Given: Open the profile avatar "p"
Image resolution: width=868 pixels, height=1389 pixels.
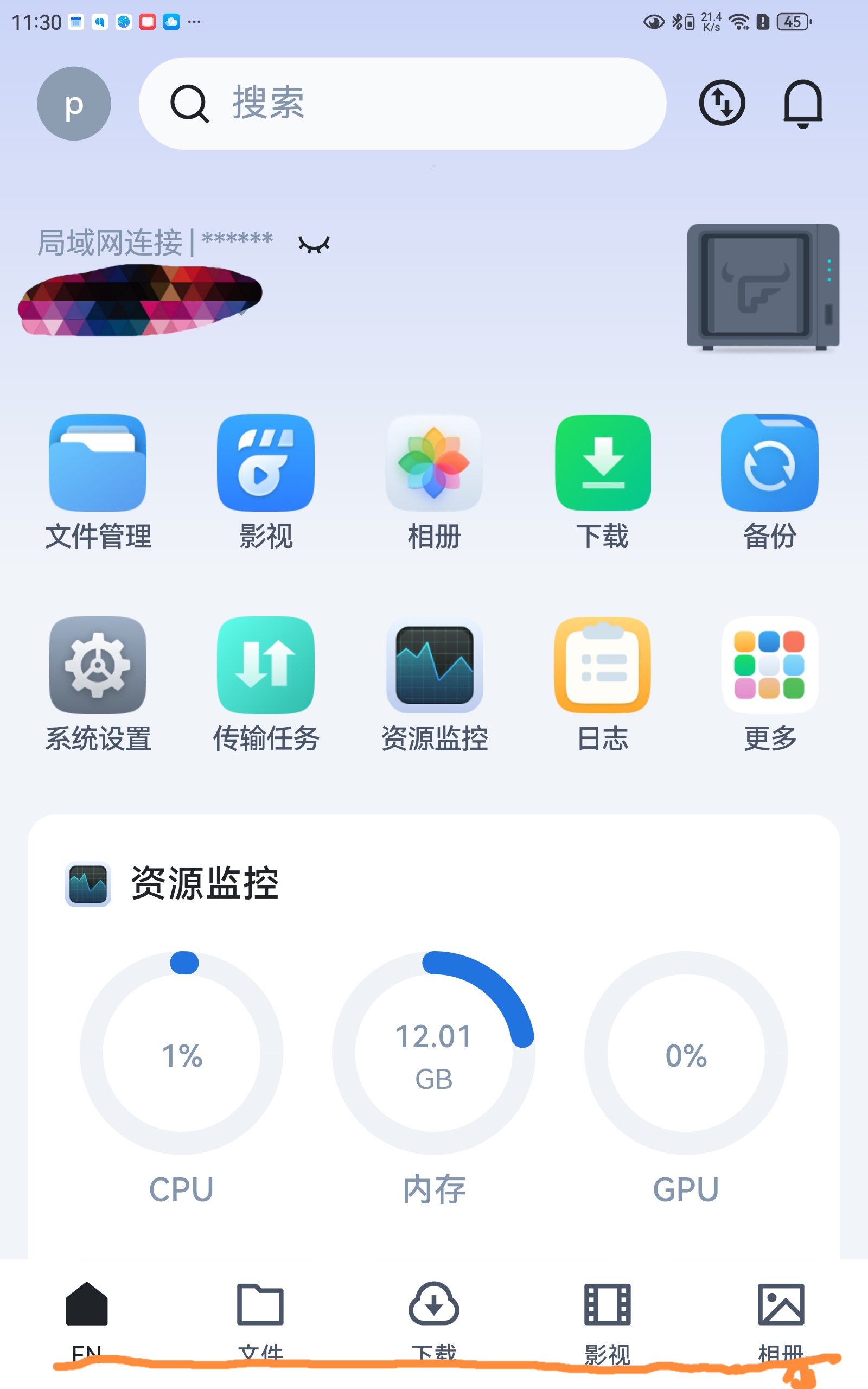Looking at the screenshot, I should (x=74, y=104).
